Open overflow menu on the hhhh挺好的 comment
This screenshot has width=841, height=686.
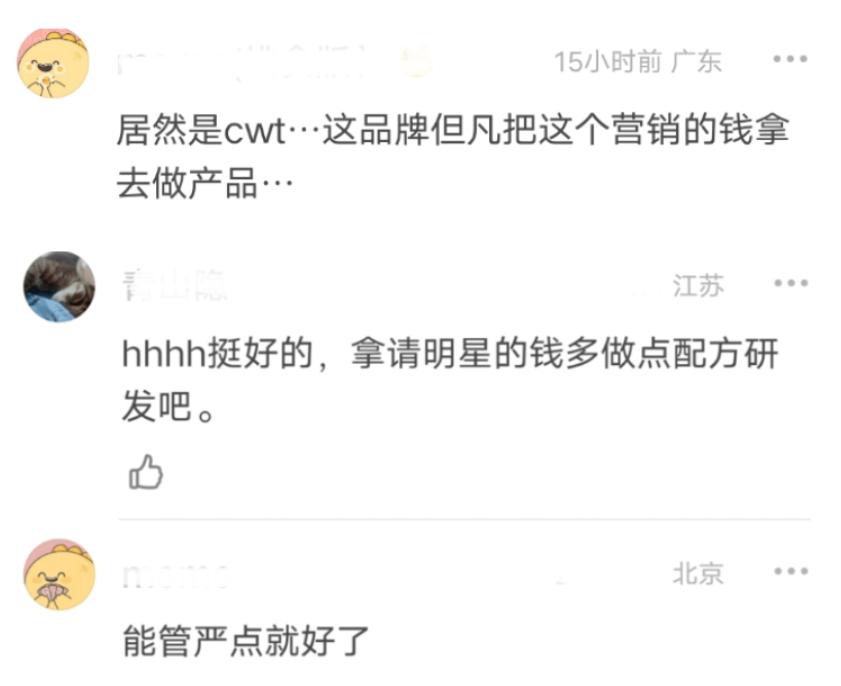coord(790,285)
